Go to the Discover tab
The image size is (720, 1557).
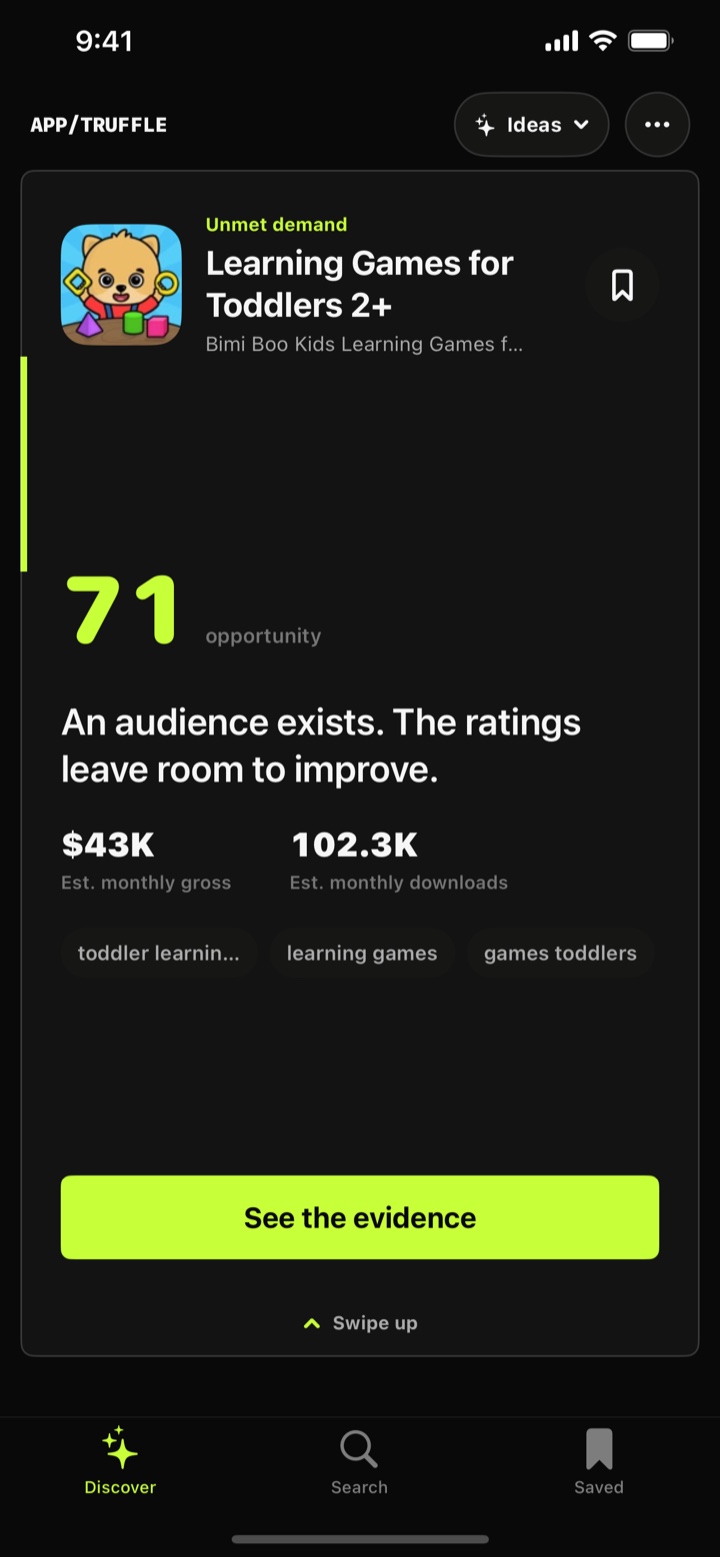(120, 1462)
